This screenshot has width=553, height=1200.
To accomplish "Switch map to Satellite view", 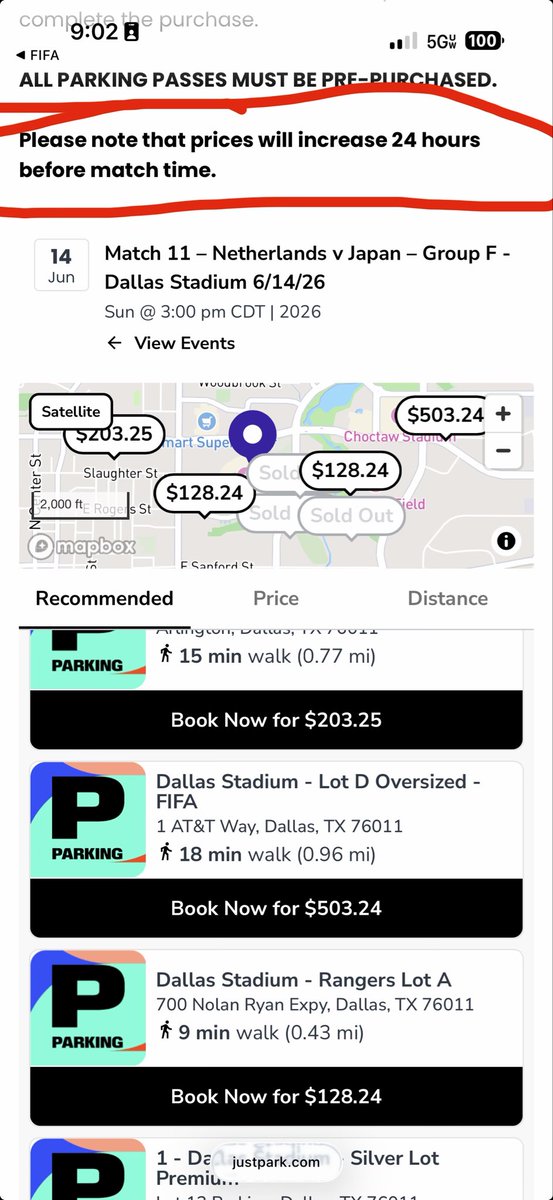I will click(x=70, y=411).
